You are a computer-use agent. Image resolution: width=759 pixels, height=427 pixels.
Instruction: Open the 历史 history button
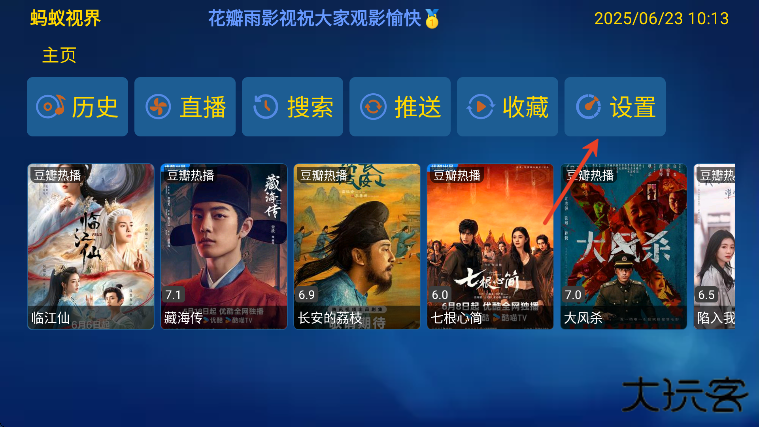click(77, 107)
